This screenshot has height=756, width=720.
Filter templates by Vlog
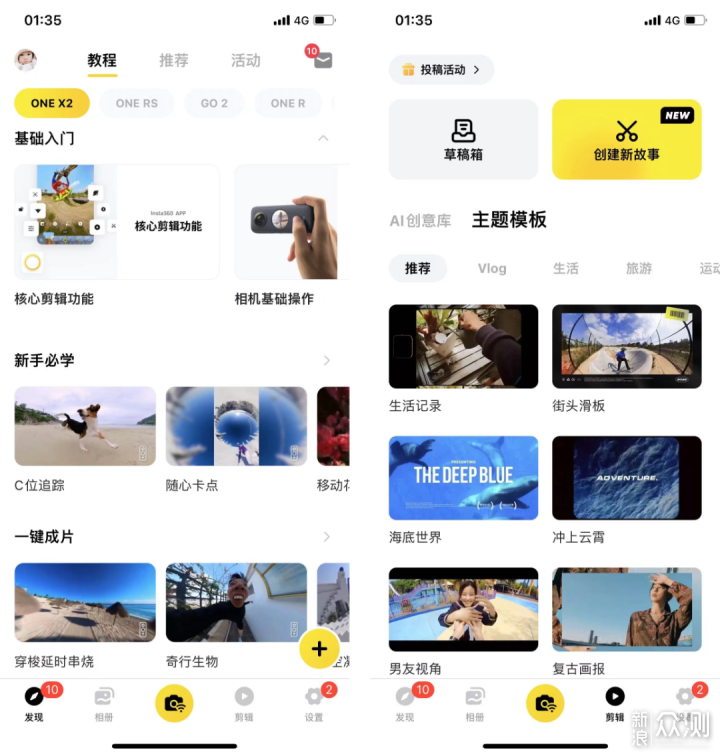click(492, 268)
